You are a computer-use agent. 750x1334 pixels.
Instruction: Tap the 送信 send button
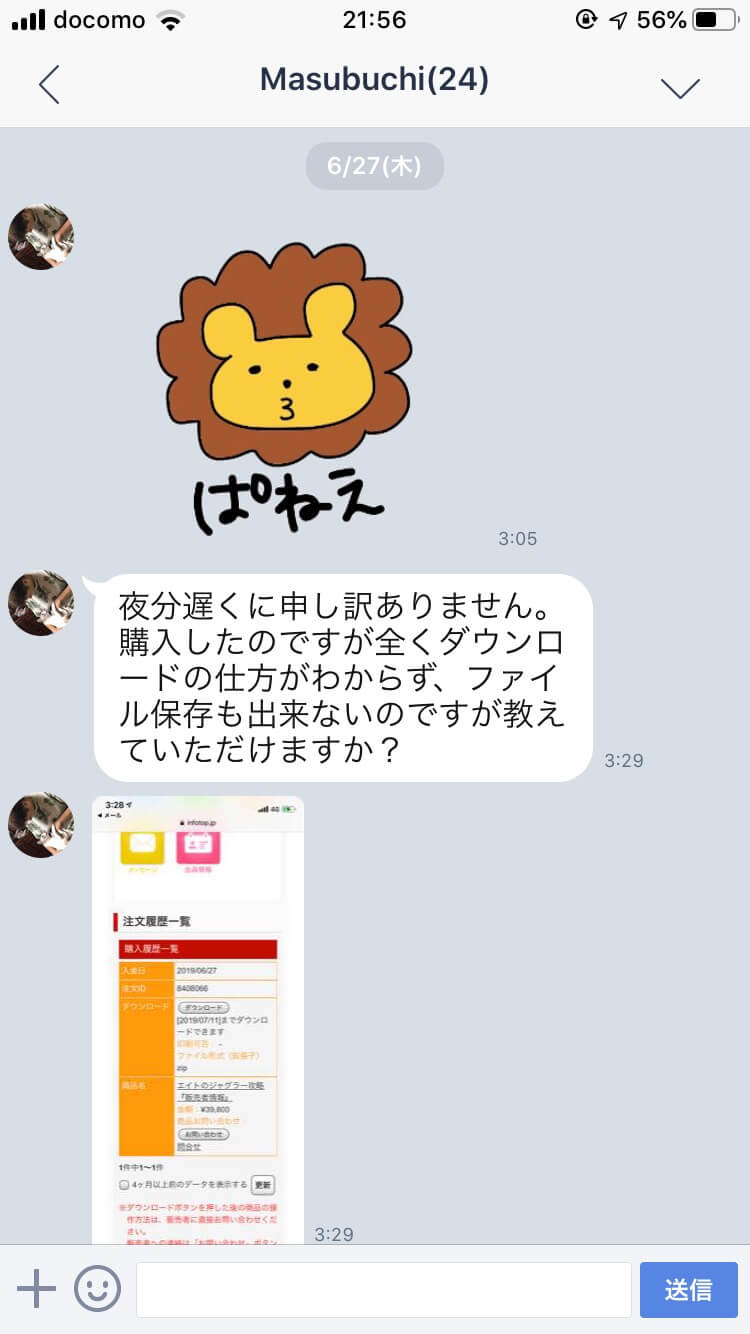(688, 1289)
